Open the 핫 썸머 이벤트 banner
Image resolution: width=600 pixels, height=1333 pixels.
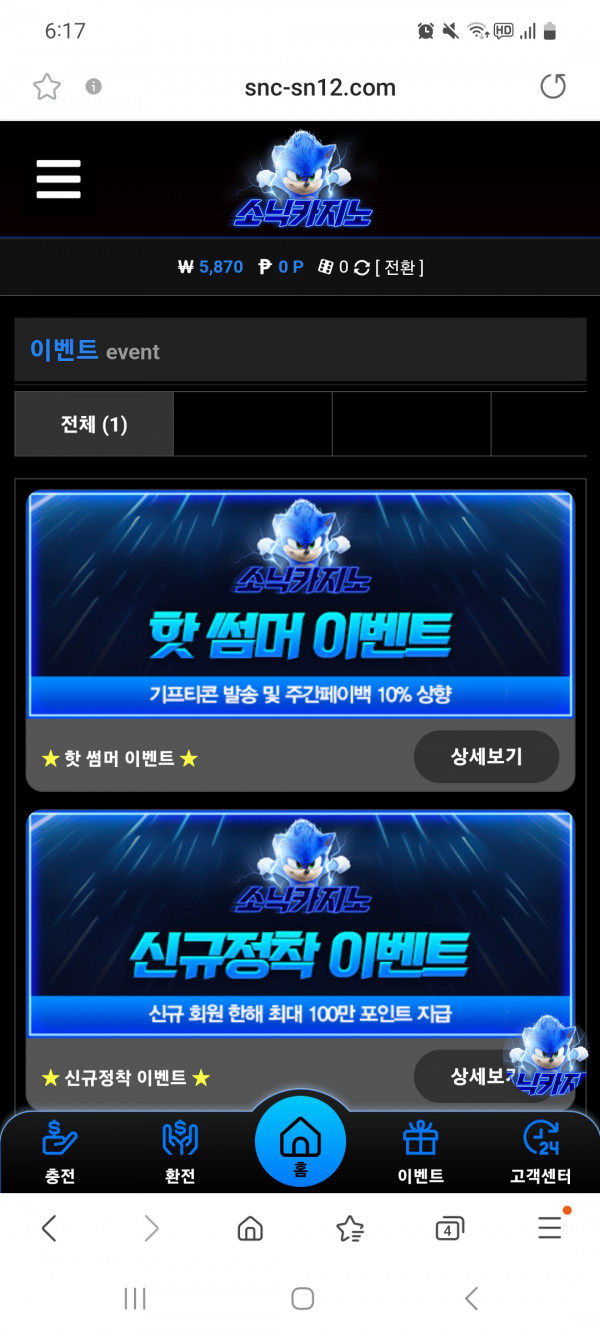coord(300,604)
